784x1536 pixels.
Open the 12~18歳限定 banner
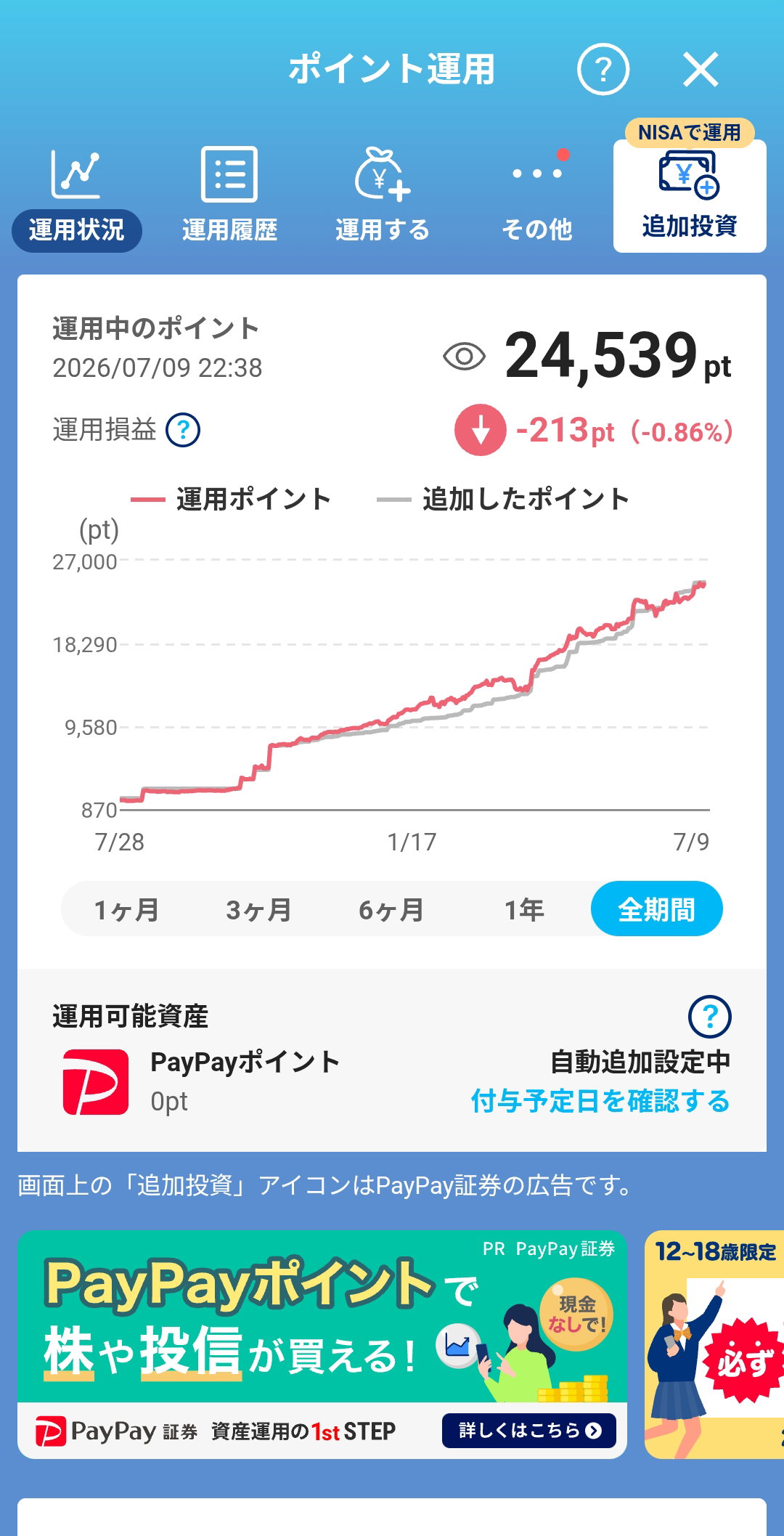pos(714,1344)
